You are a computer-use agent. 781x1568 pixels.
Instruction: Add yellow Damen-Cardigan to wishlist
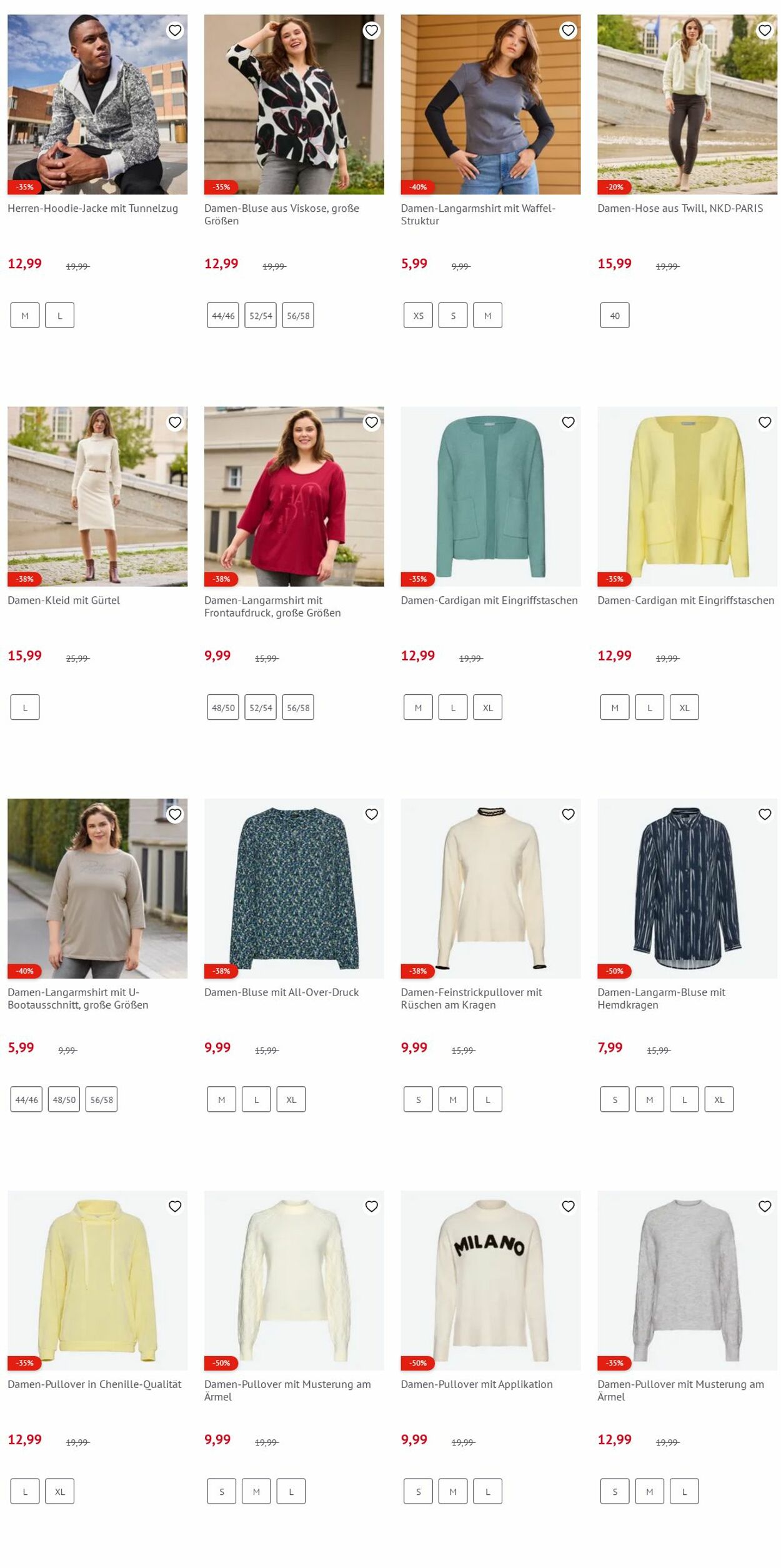coord(764,422)
